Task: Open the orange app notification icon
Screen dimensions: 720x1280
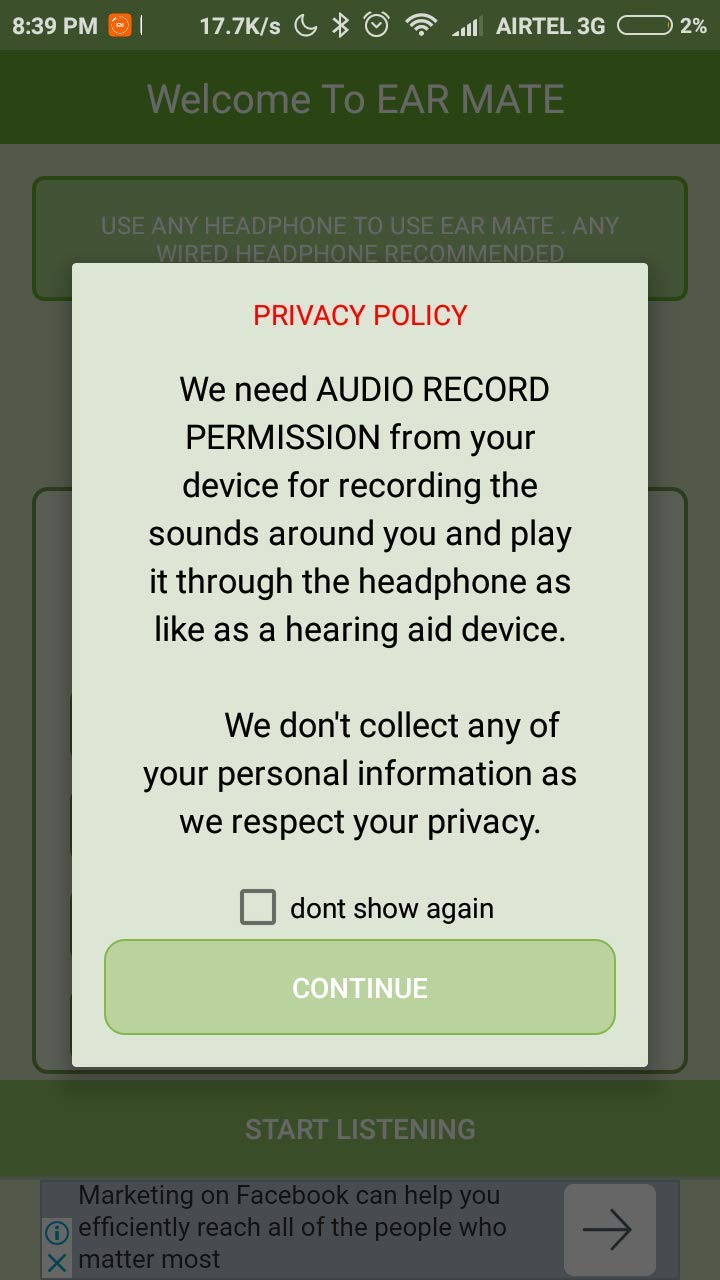Action: tap(117, 24)
